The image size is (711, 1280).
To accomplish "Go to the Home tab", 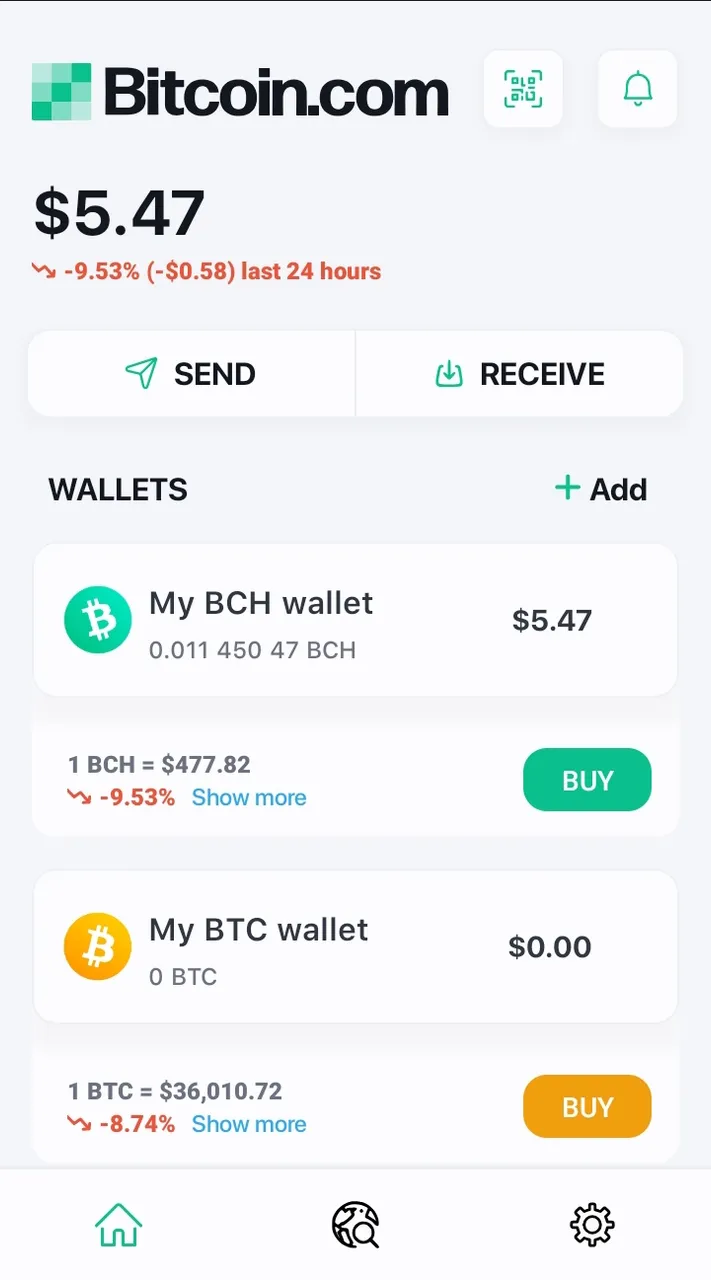I will [x=118, y=1224].
